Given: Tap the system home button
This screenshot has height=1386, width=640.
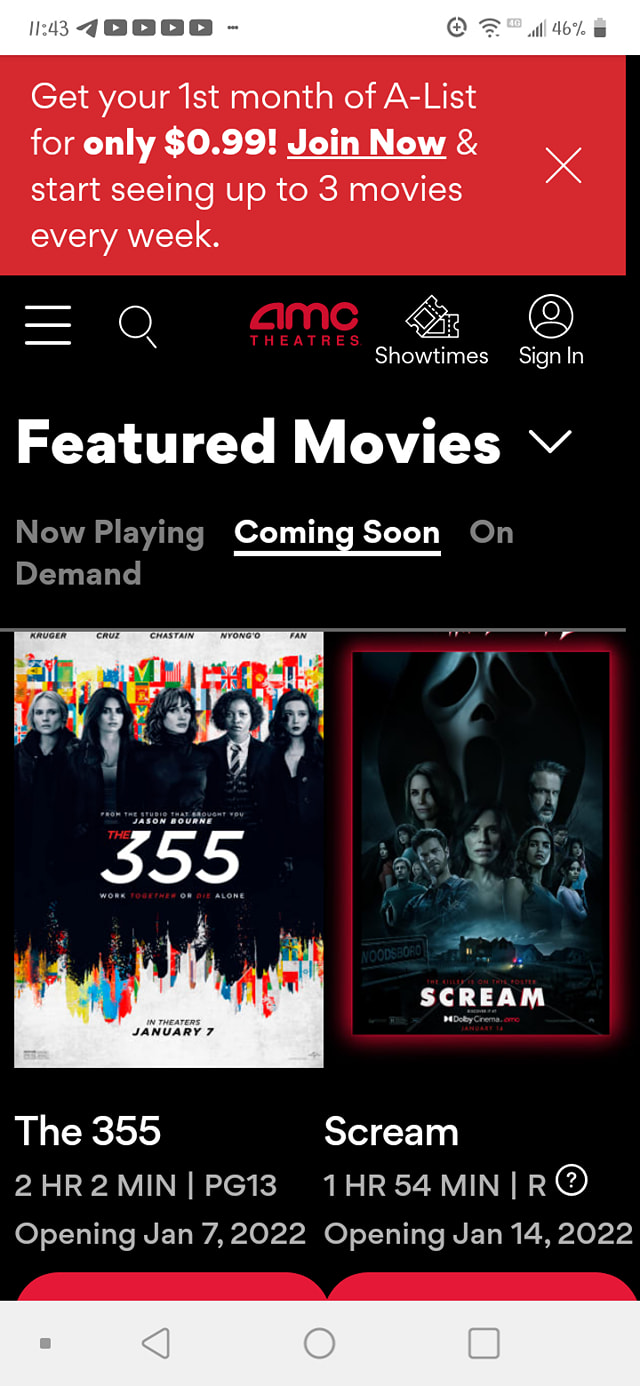Looking at the screenshot, I should pyautogui.click(x=319, y=1343).
